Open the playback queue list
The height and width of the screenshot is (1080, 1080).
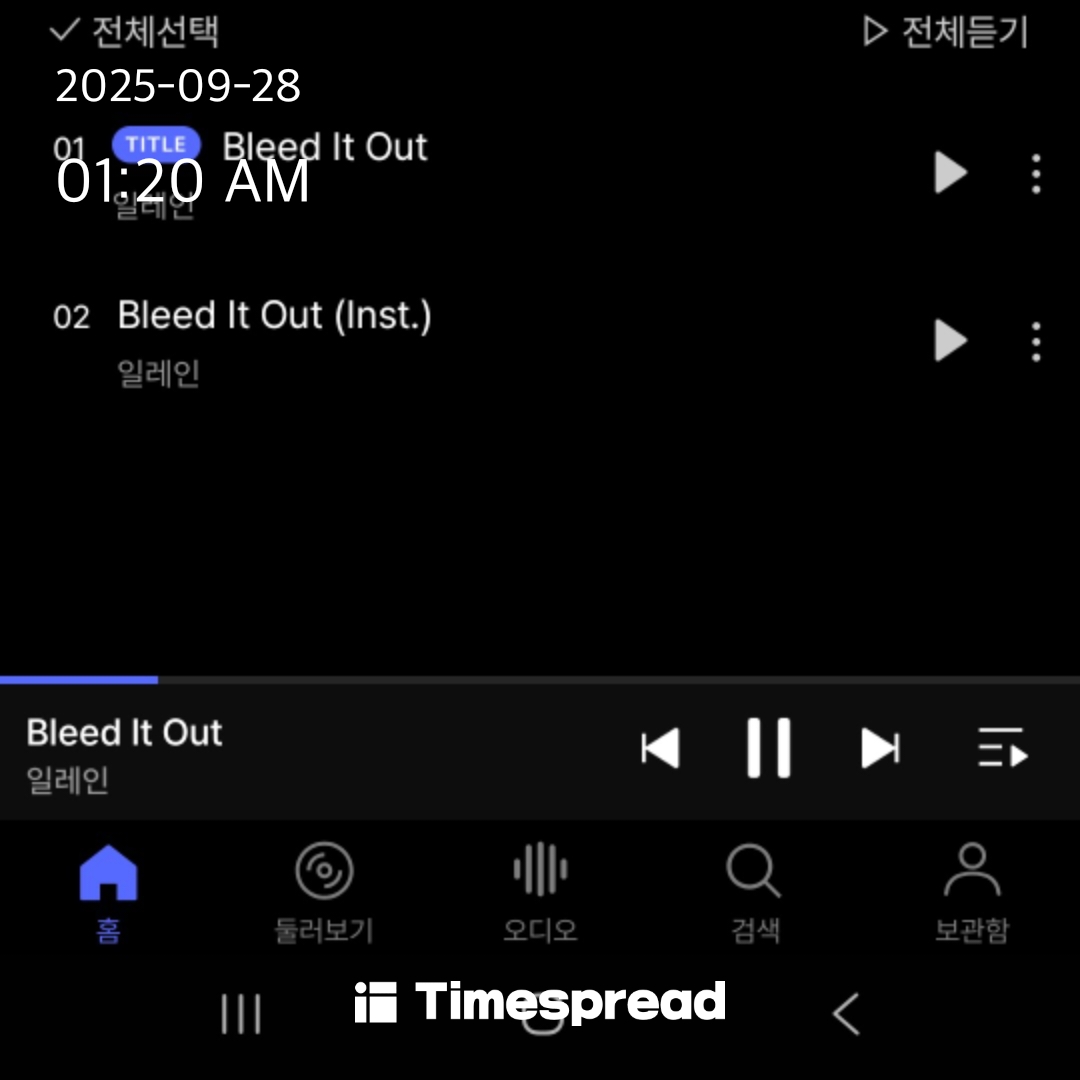[x=1002, y=748]
